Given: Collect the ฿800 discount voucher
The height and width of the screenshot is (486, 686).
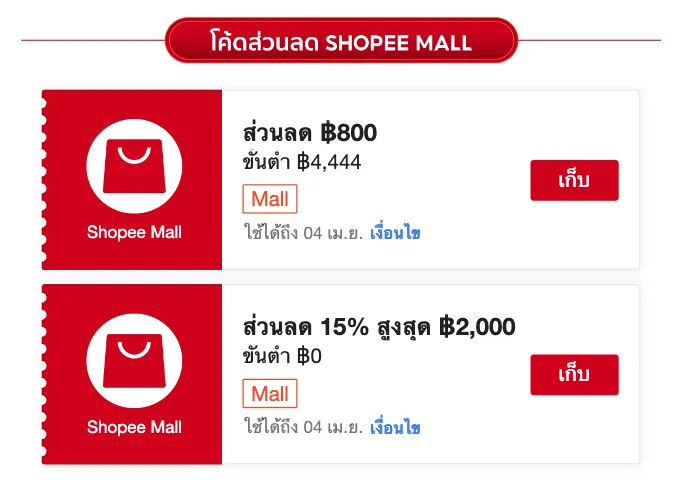Looking at the screenshot, I should [574, 180].
